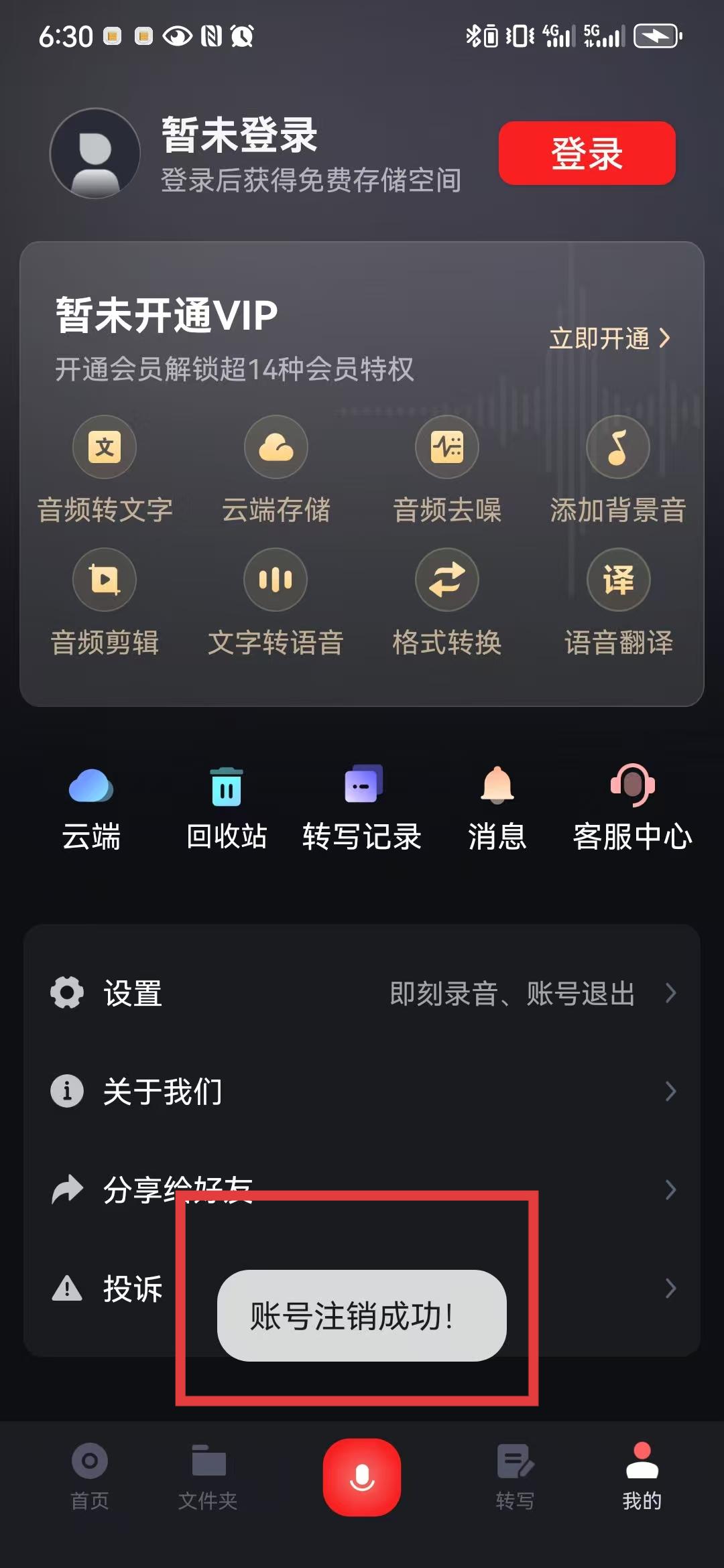Open the 设置 settings row
Screen dimensions: 724x1568
pyautogui.click(x=362, y=993)
